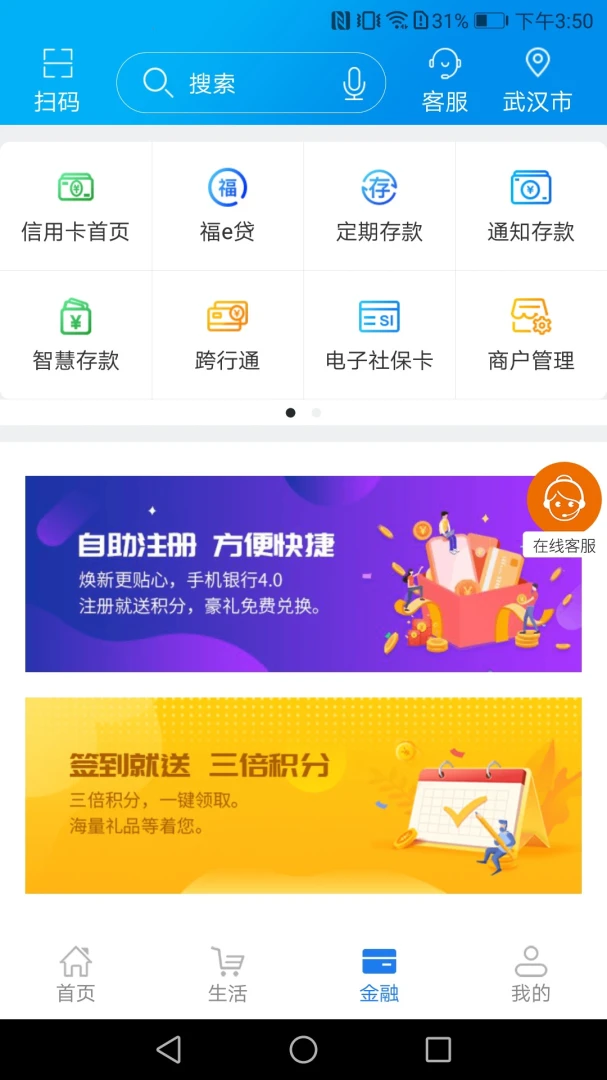
Task: Open 客服 customer service
Action: tap(445, 80)
